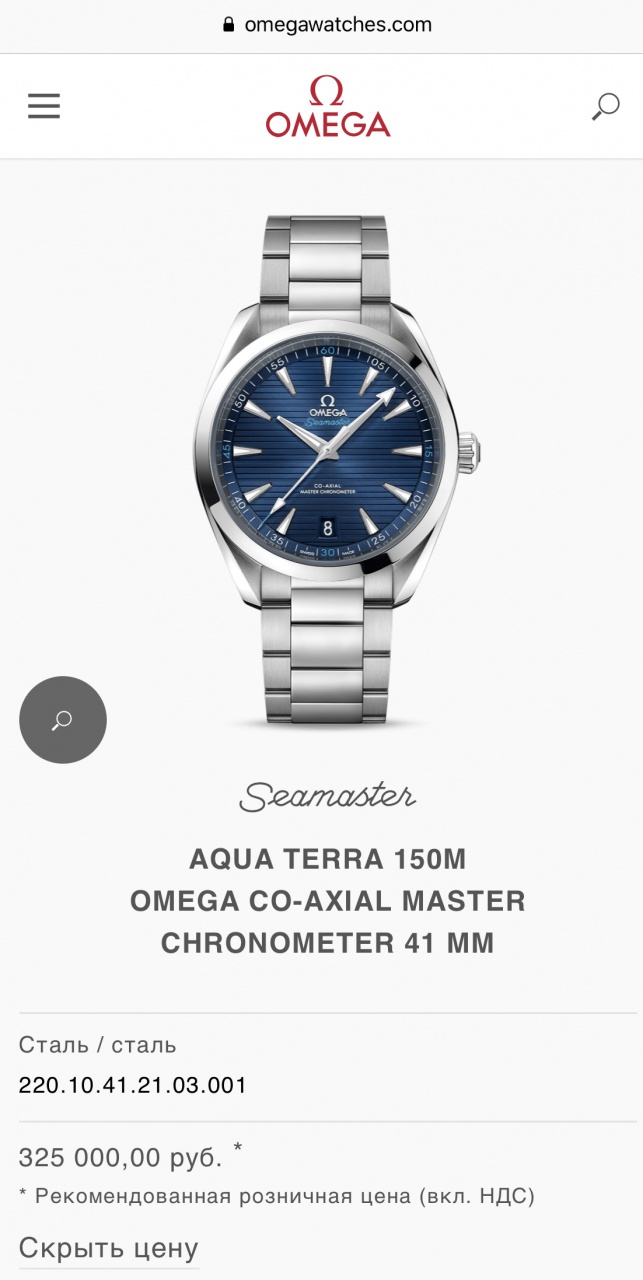
Task: Tap the 'Скрыть цену' link
Action: 109,1248
